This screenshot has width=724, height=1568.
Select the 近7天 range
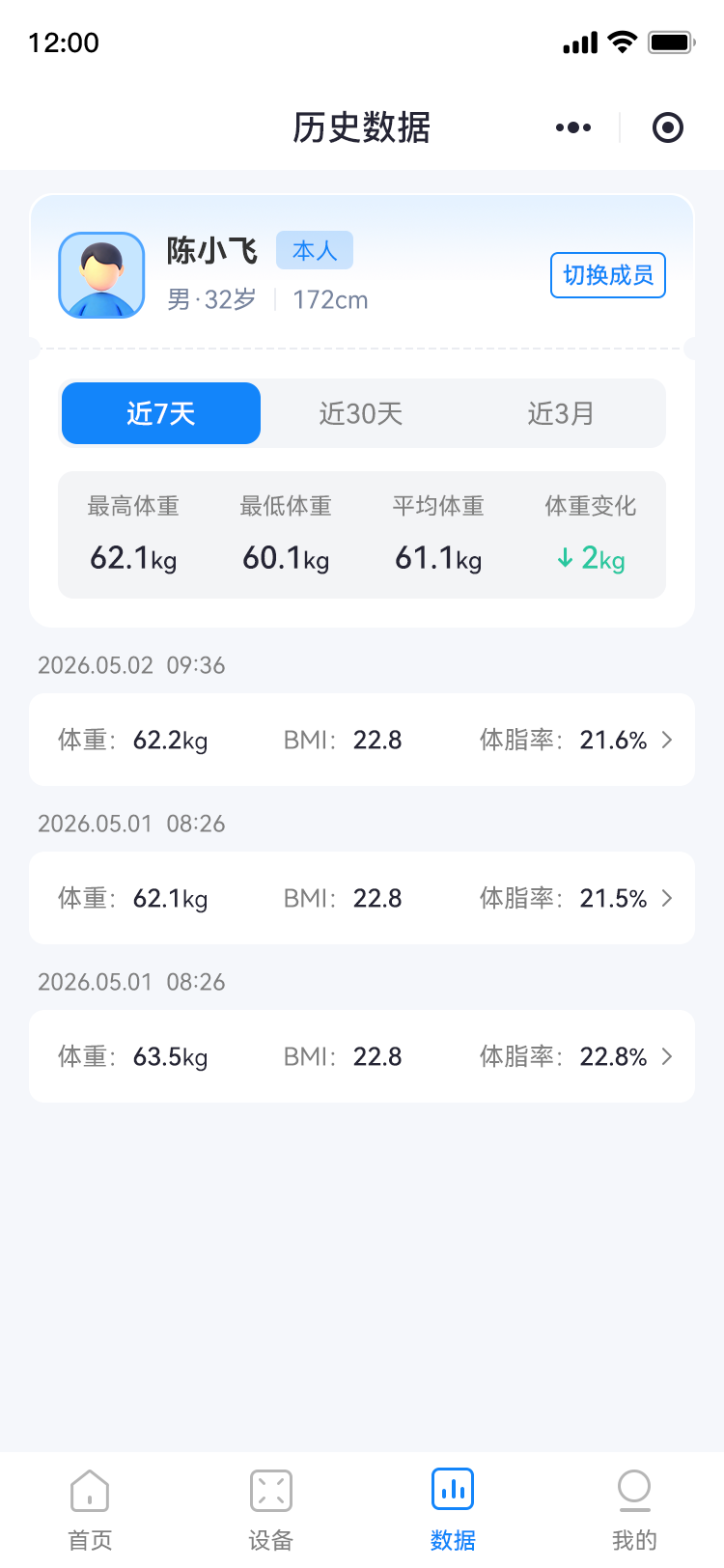161,413
